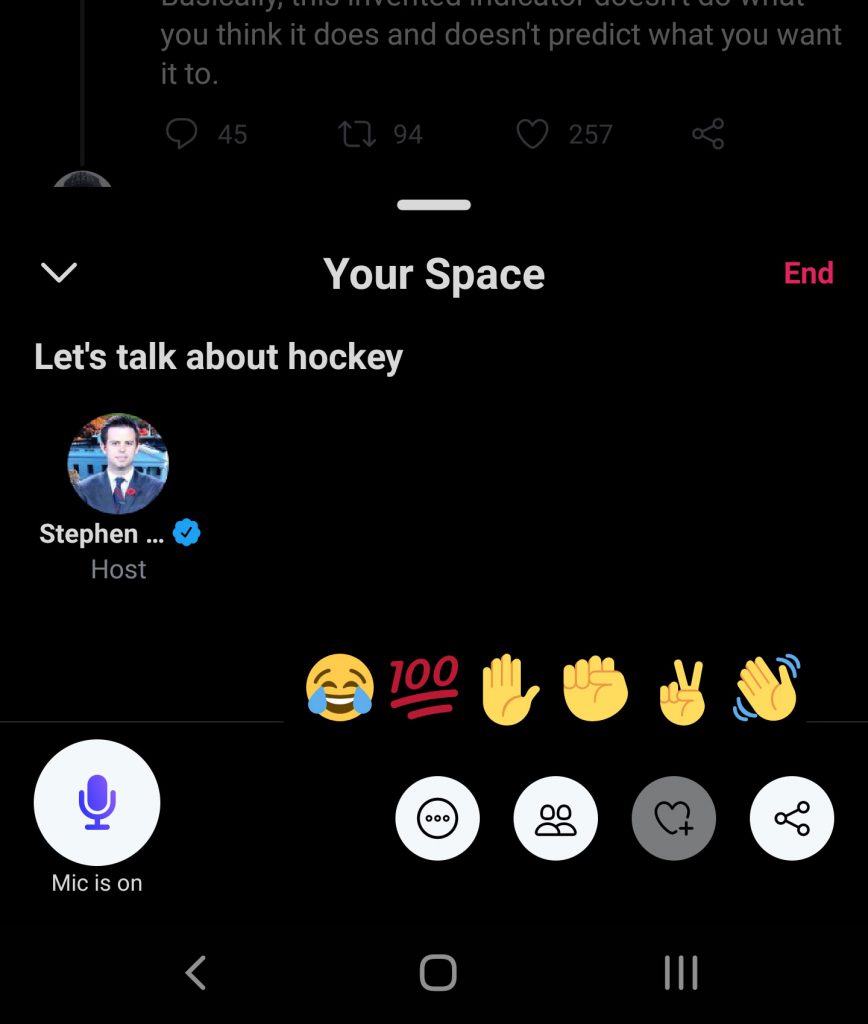Viewport: 868px width, 1024px height.
Task: Open host Stephen's profile avatar
Action: click(118, 464)
